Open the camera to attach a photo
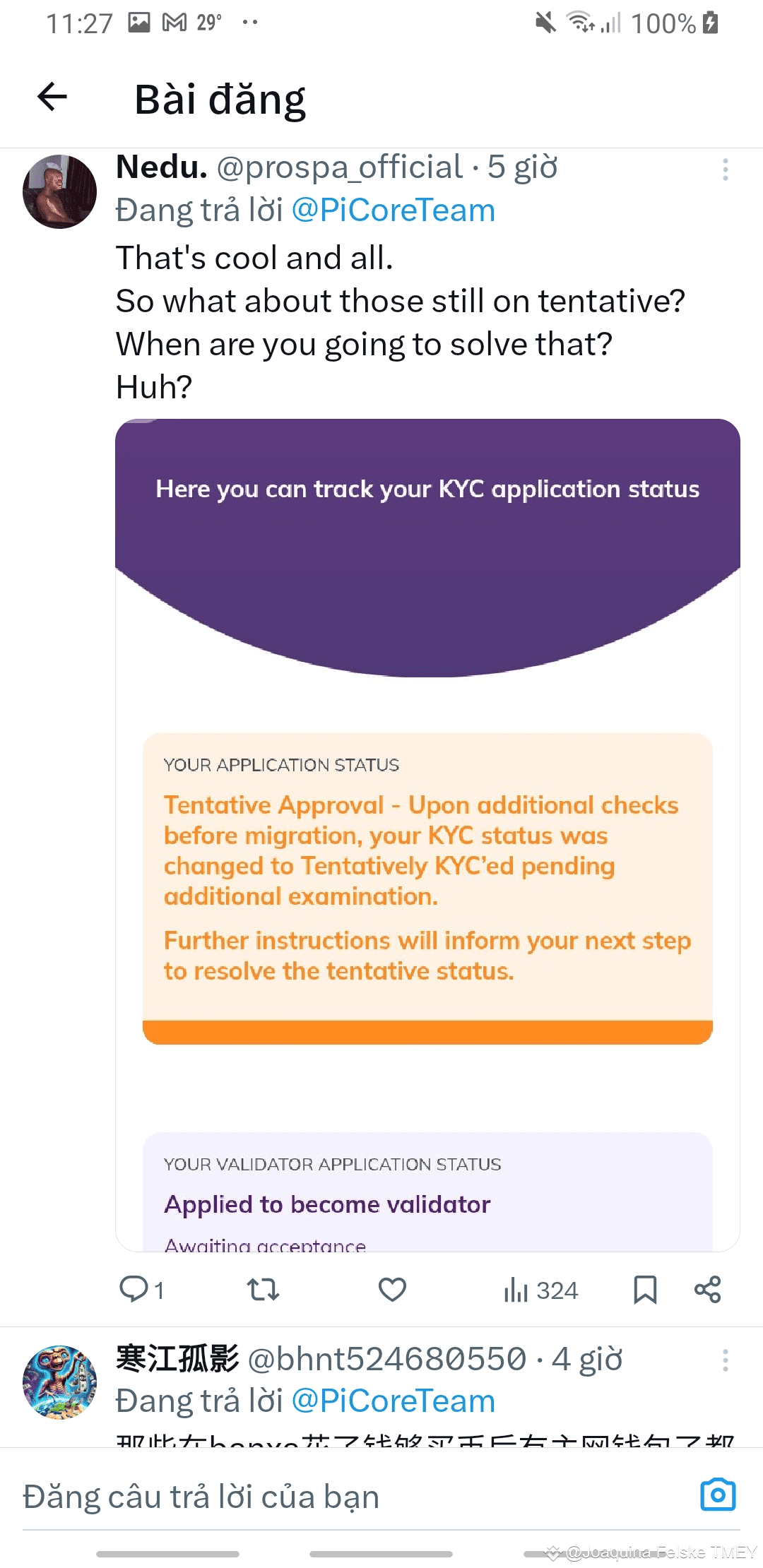This screenshot has width=763, height=1568. pos(718,1495)
